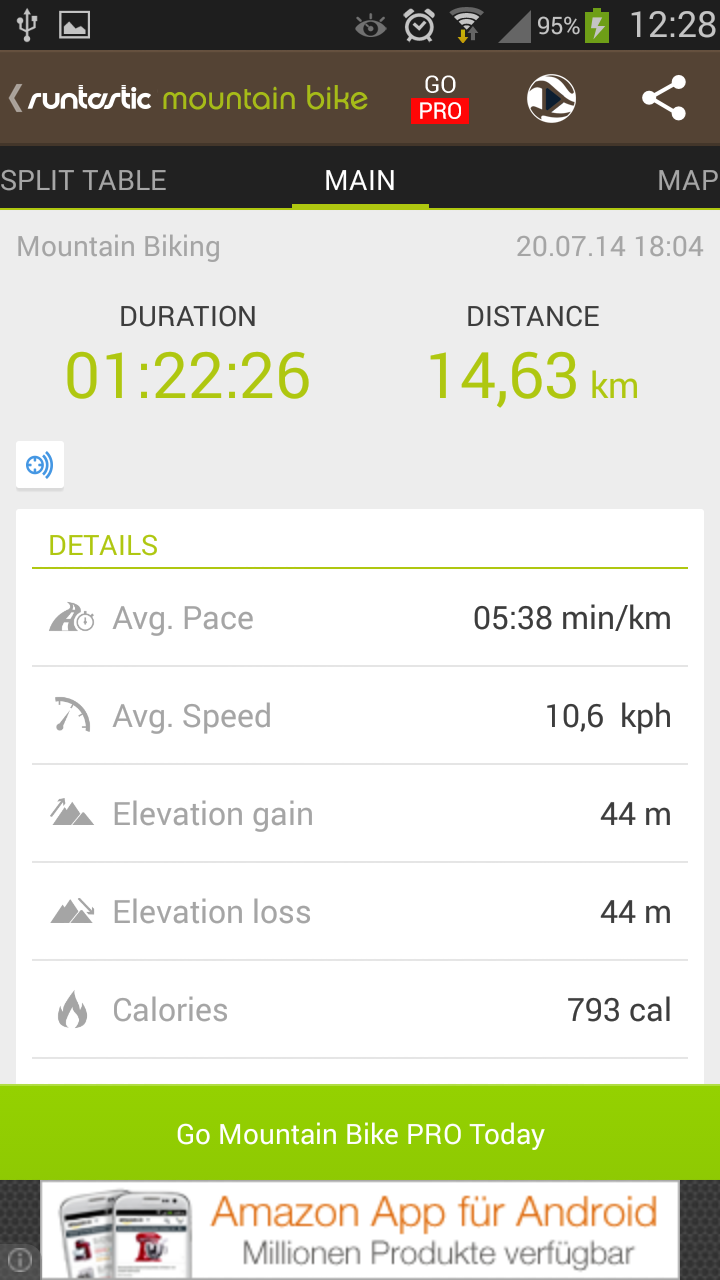Click the Avg. Pace stopwatch icon

click(70, 617)
